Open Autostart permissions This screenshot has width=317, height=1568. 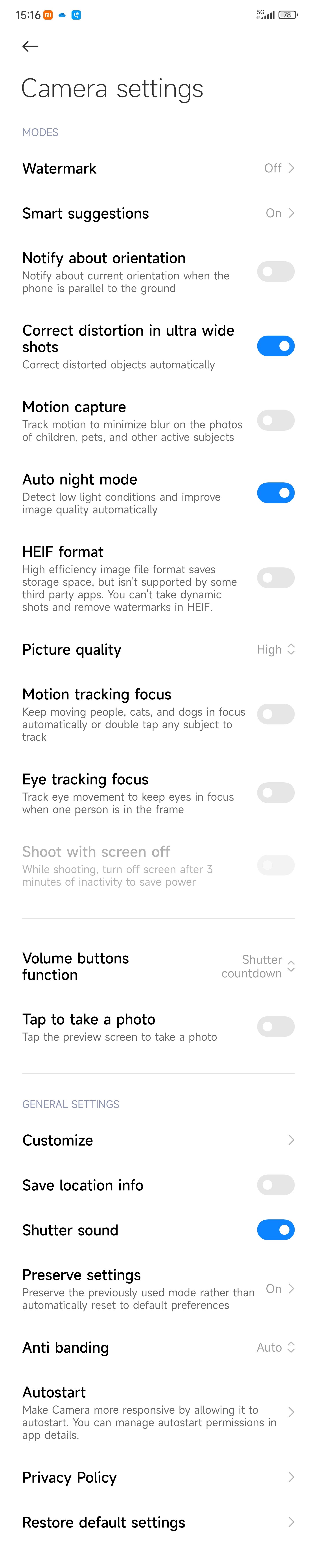tap(158, 1412)
